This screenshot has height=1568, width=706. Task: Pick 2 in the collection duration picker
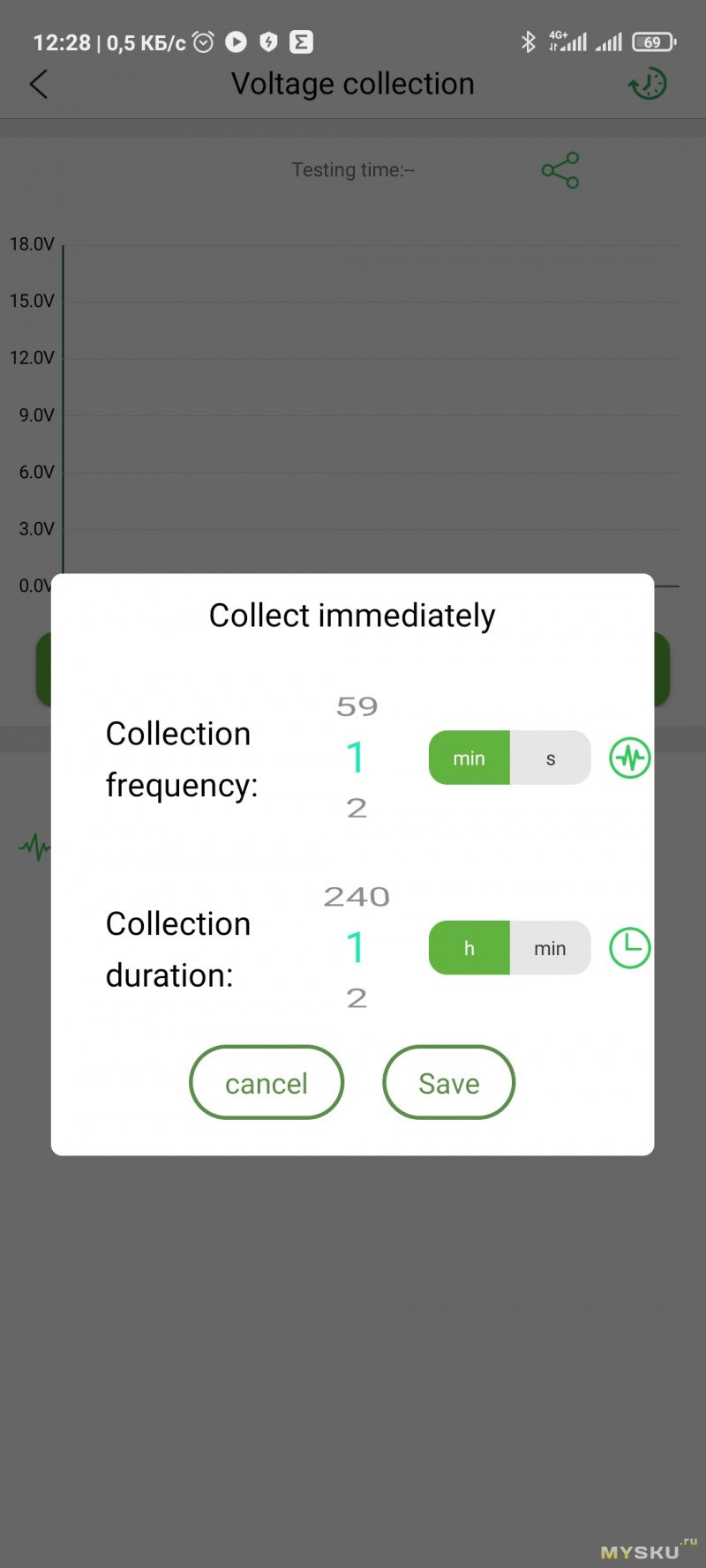[x=357, y=998]
